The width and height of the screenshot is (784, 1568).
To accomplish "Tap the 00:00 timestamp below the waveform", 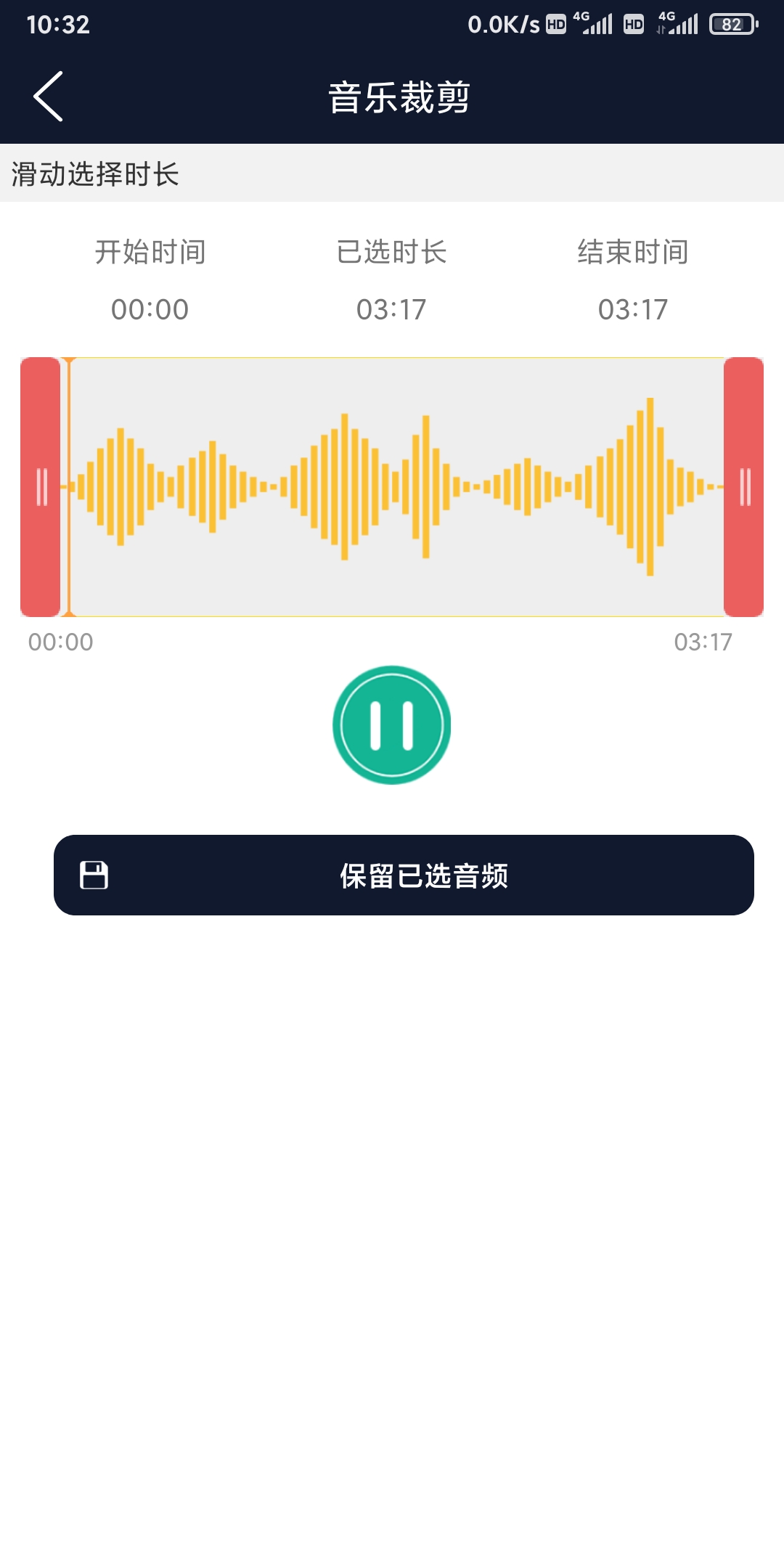I will [61, 642].
